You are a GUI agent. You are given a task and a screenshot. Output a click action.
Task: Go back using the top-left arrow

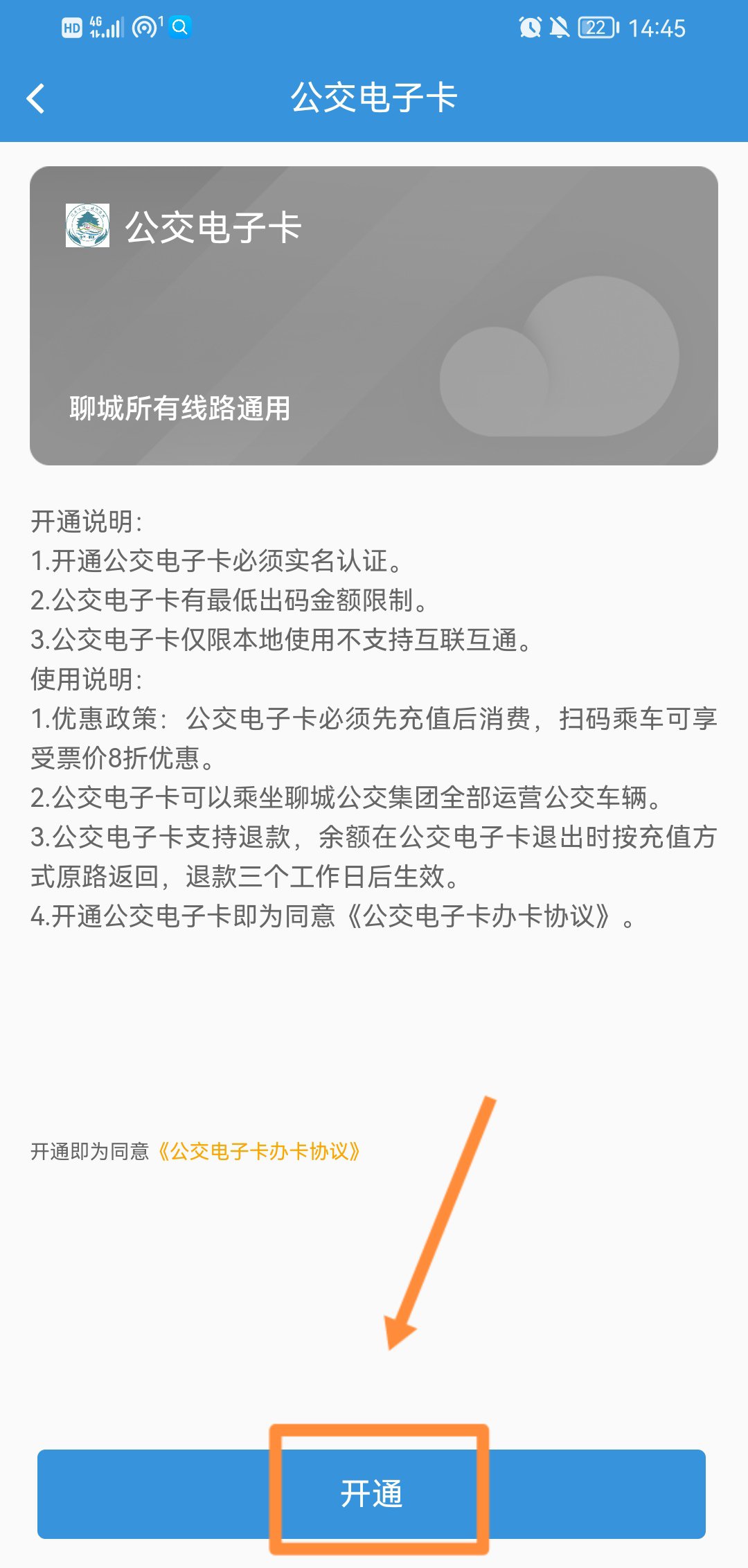click(36, 98)
